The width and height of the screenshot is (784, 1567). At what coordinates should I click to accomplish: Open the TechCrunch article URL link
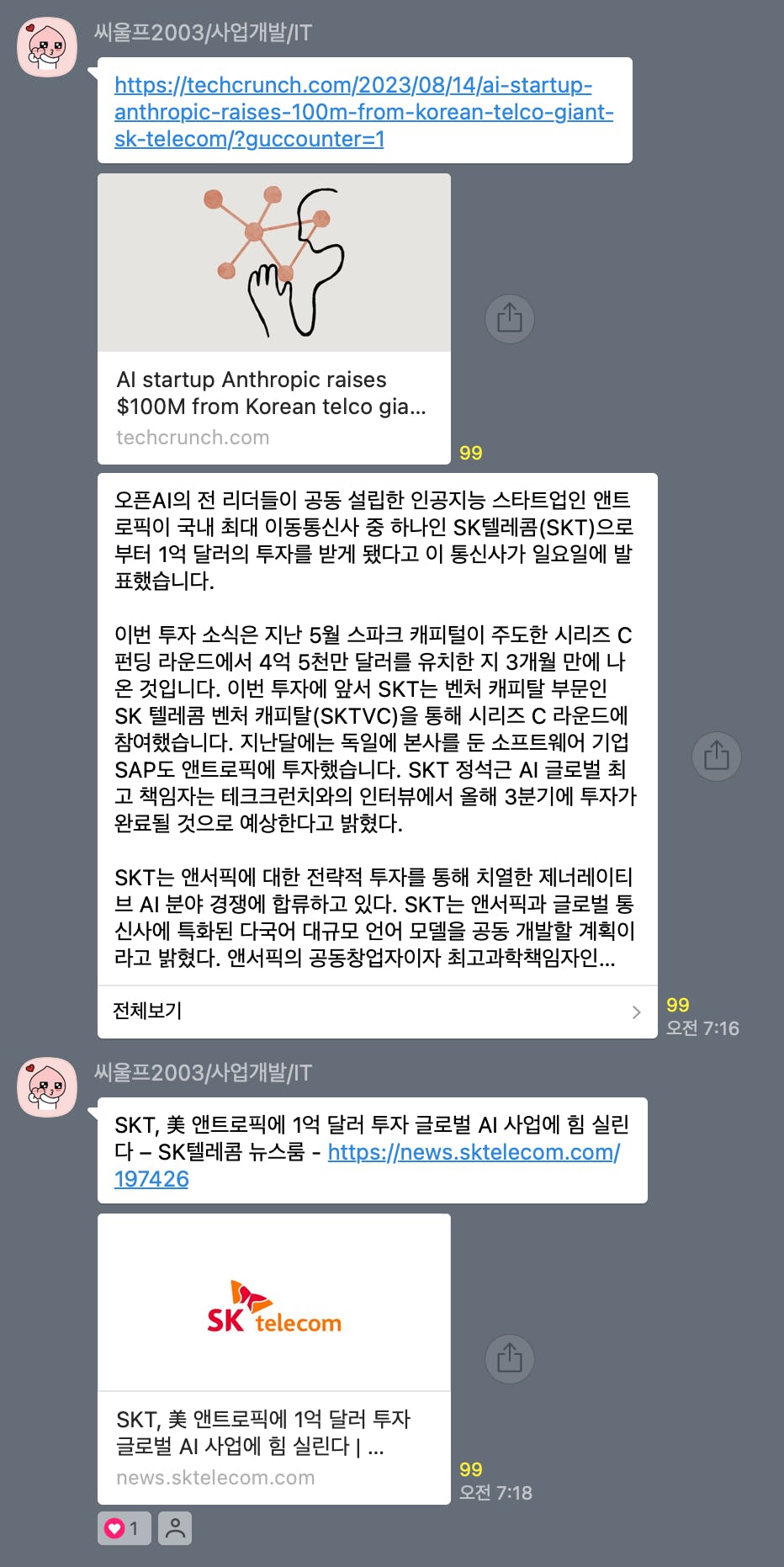point(363,112)
